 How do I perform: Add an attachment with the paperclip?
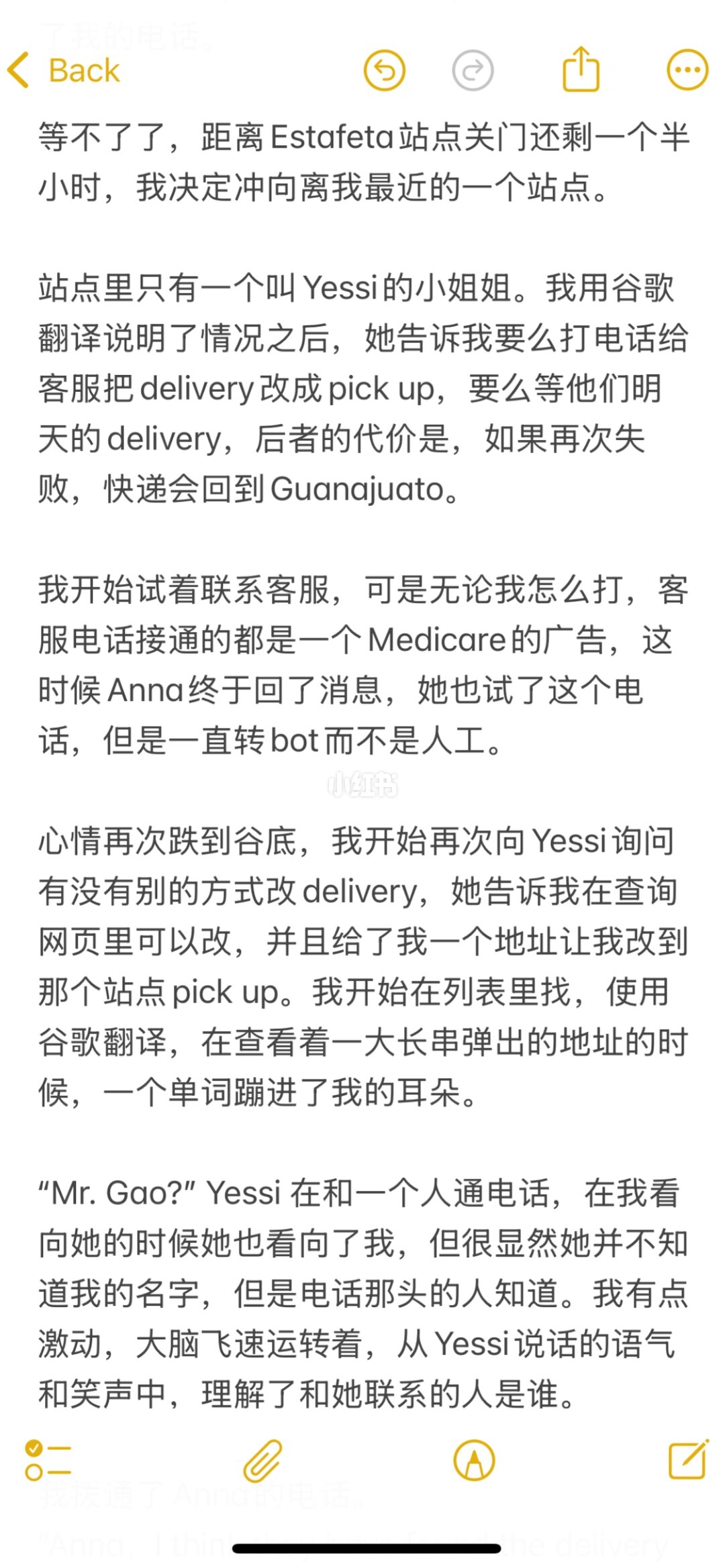(x=262, y=1461)
